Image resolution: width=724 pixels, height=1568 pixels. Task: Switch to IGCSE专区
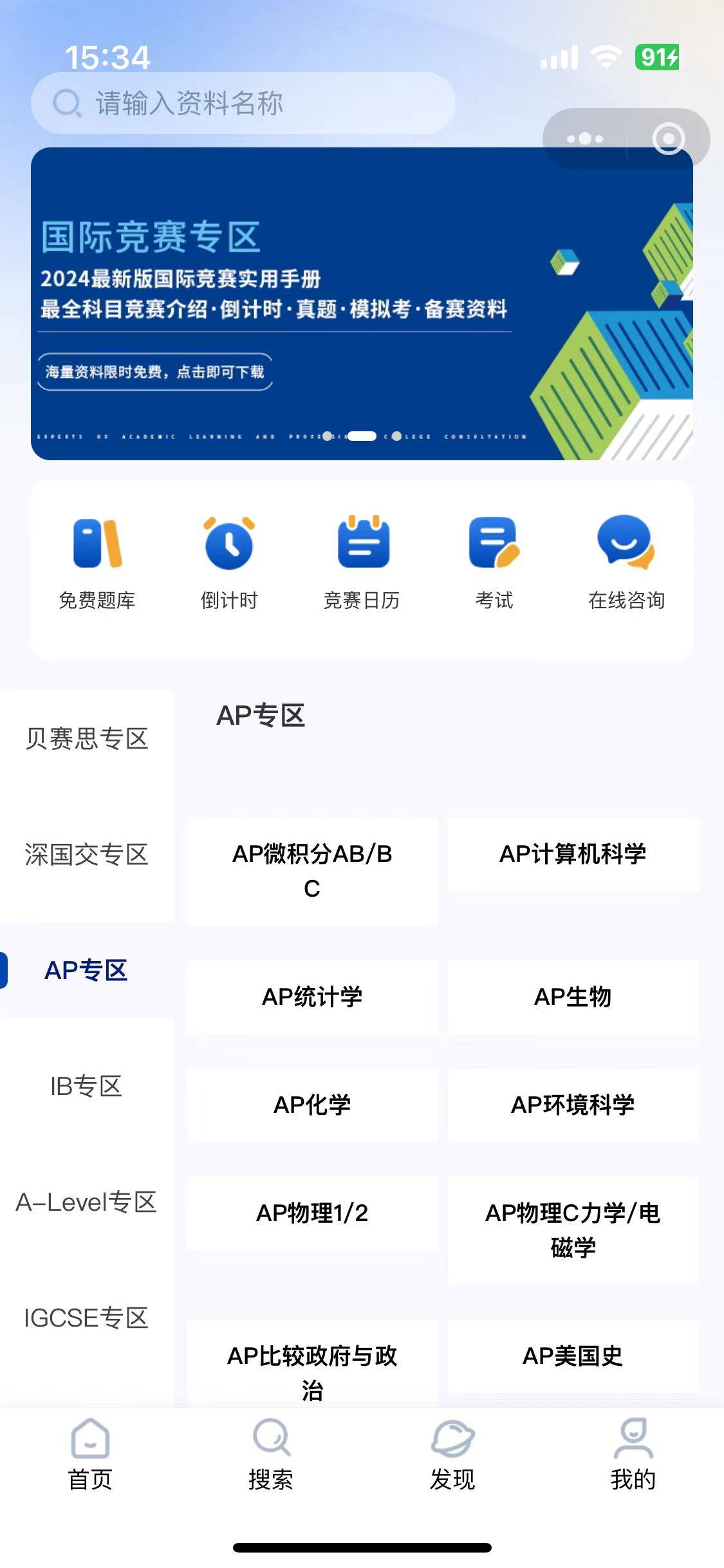point(87,1318)
